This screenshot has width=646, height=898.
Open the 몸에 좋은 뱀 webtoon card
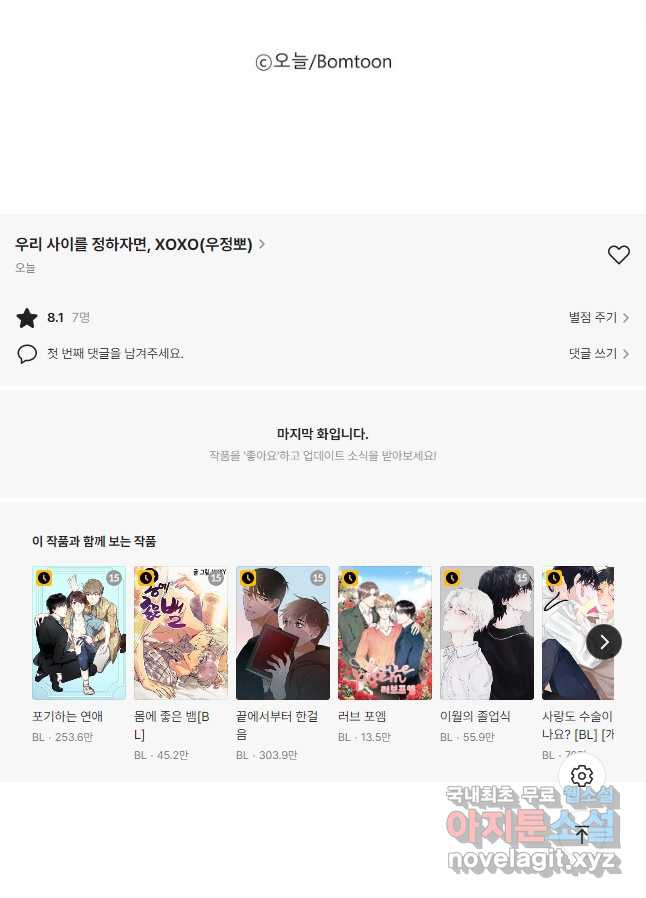point(181,633)
